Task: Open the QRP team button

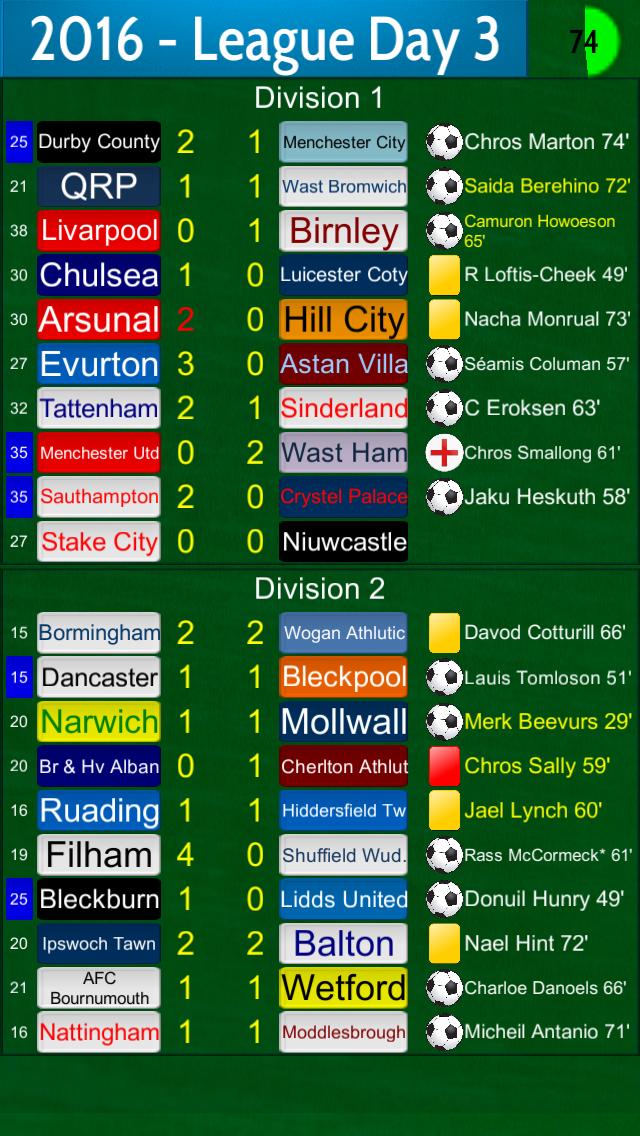Action: (99, 186)
